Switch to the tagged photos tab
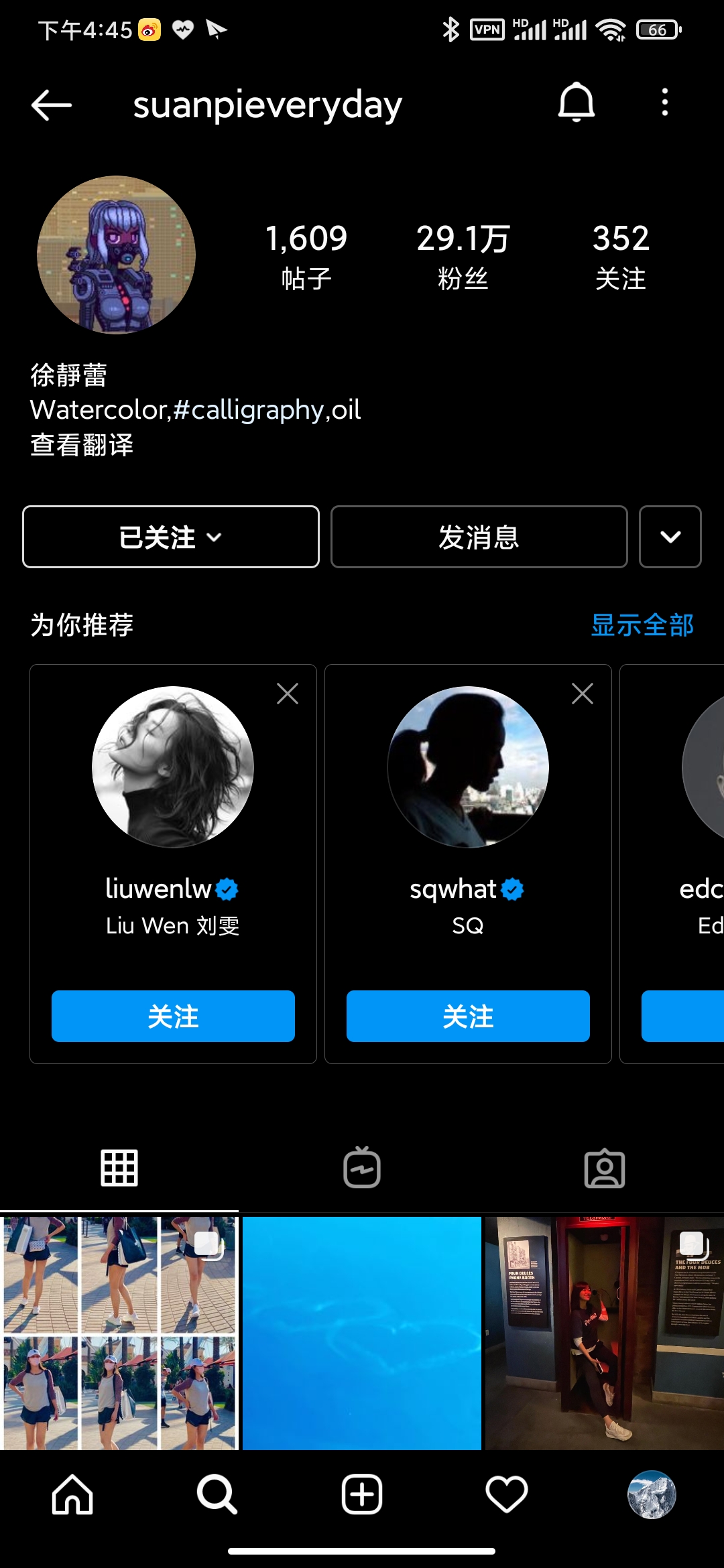The width and height of the screenshot is (724, 1568). [x=605, y=1168]
